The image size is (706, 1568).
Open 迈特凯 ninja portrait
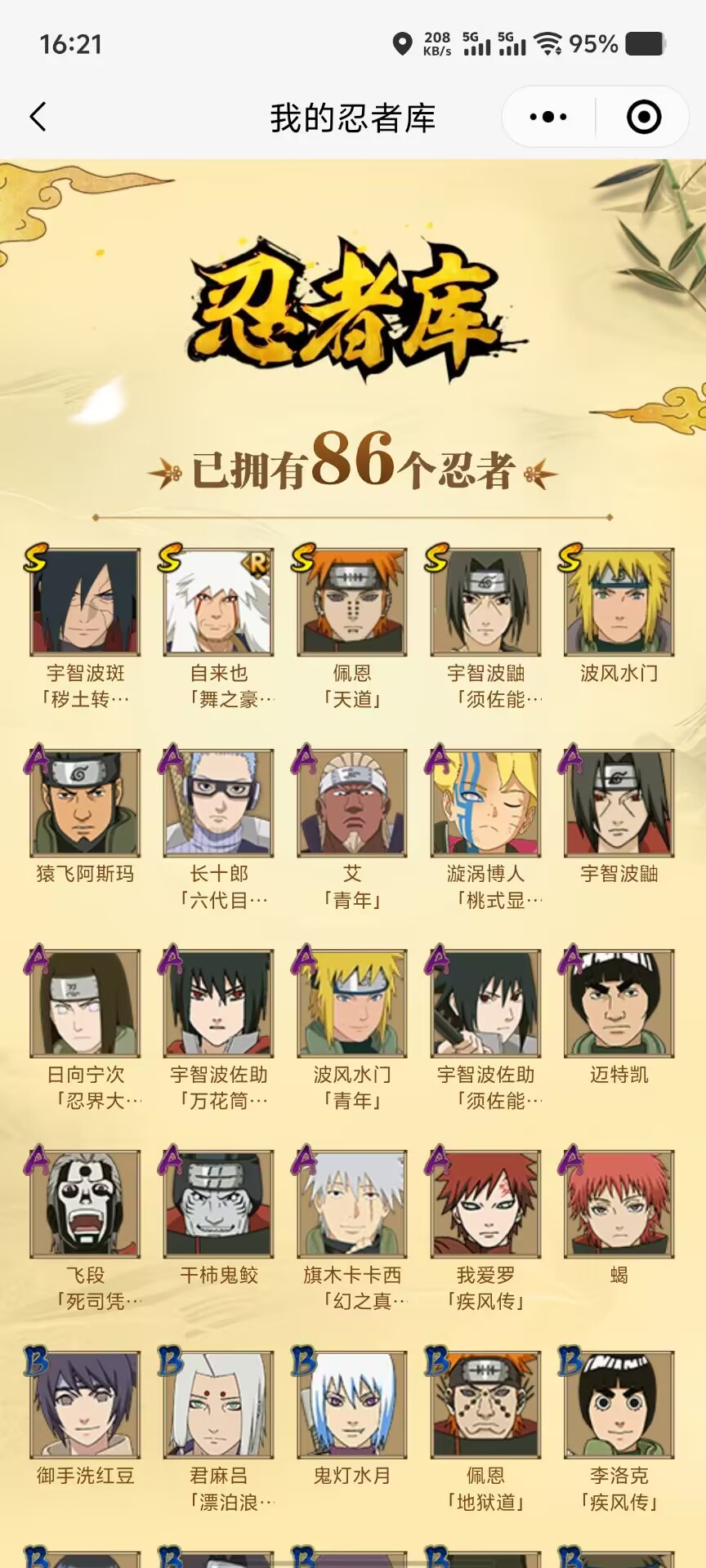619,1004
